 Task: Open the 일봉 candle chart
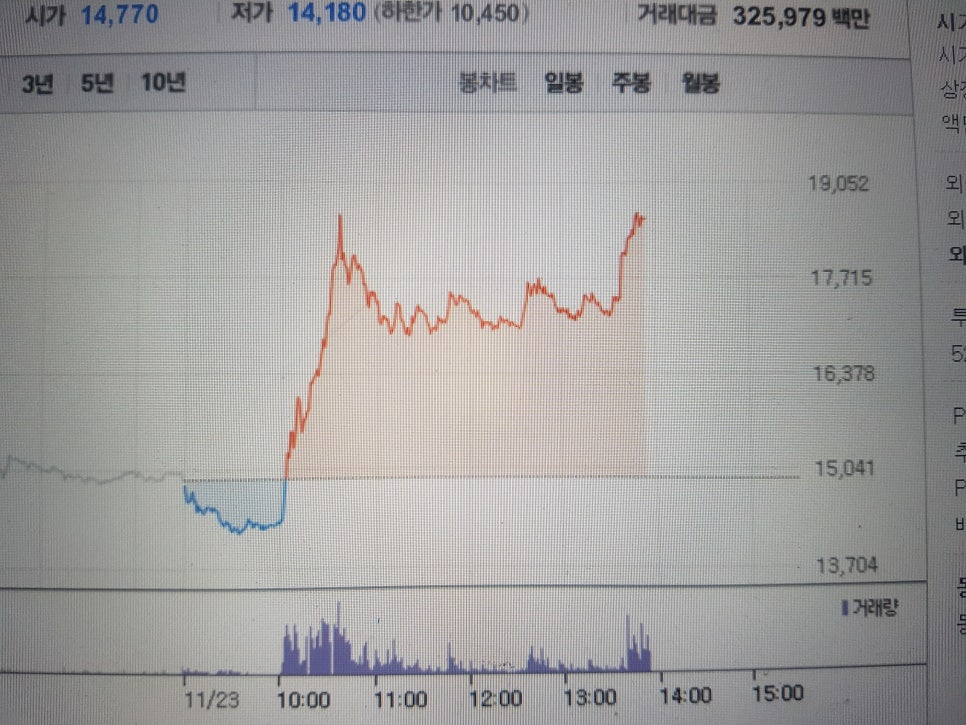(564, 83)
